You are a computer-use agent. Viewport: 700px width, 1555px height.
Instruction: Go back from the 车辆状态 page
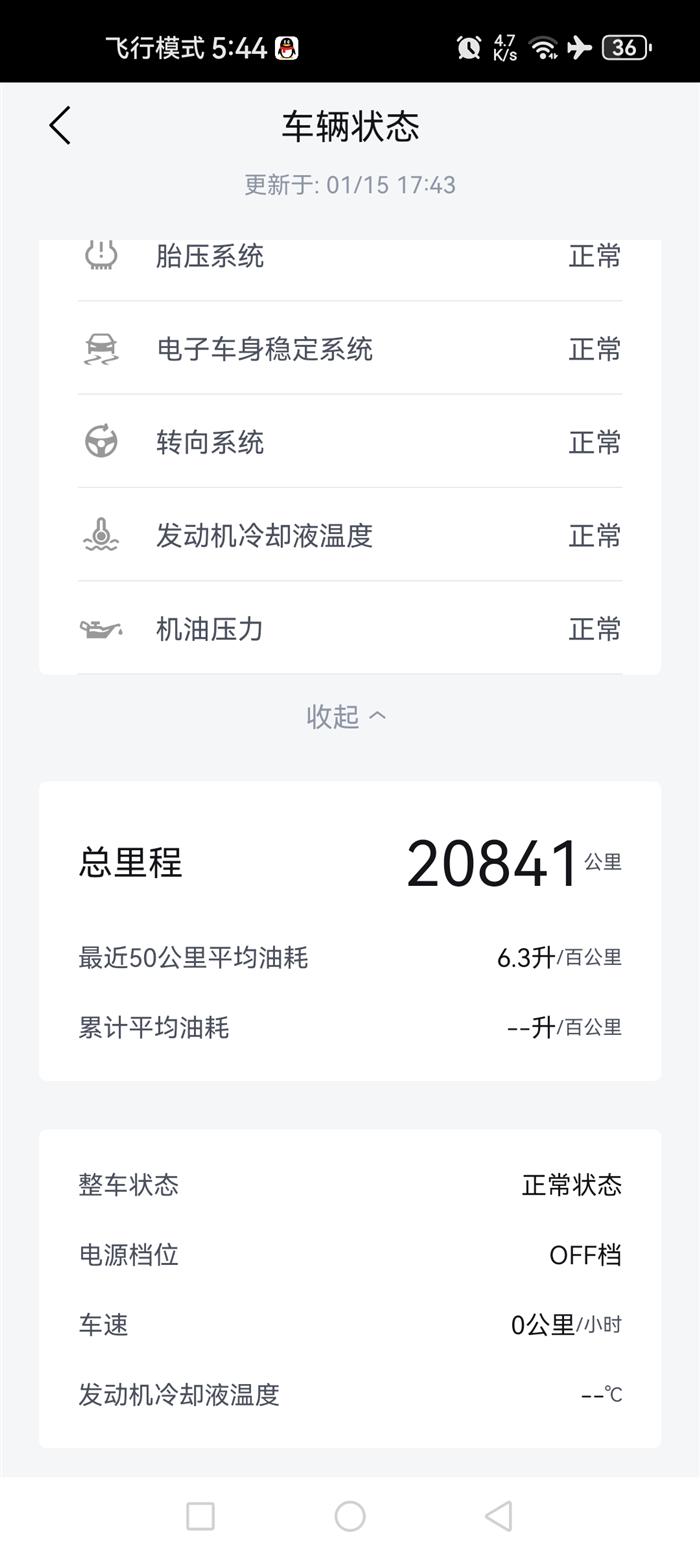click(x=60, y=126)
